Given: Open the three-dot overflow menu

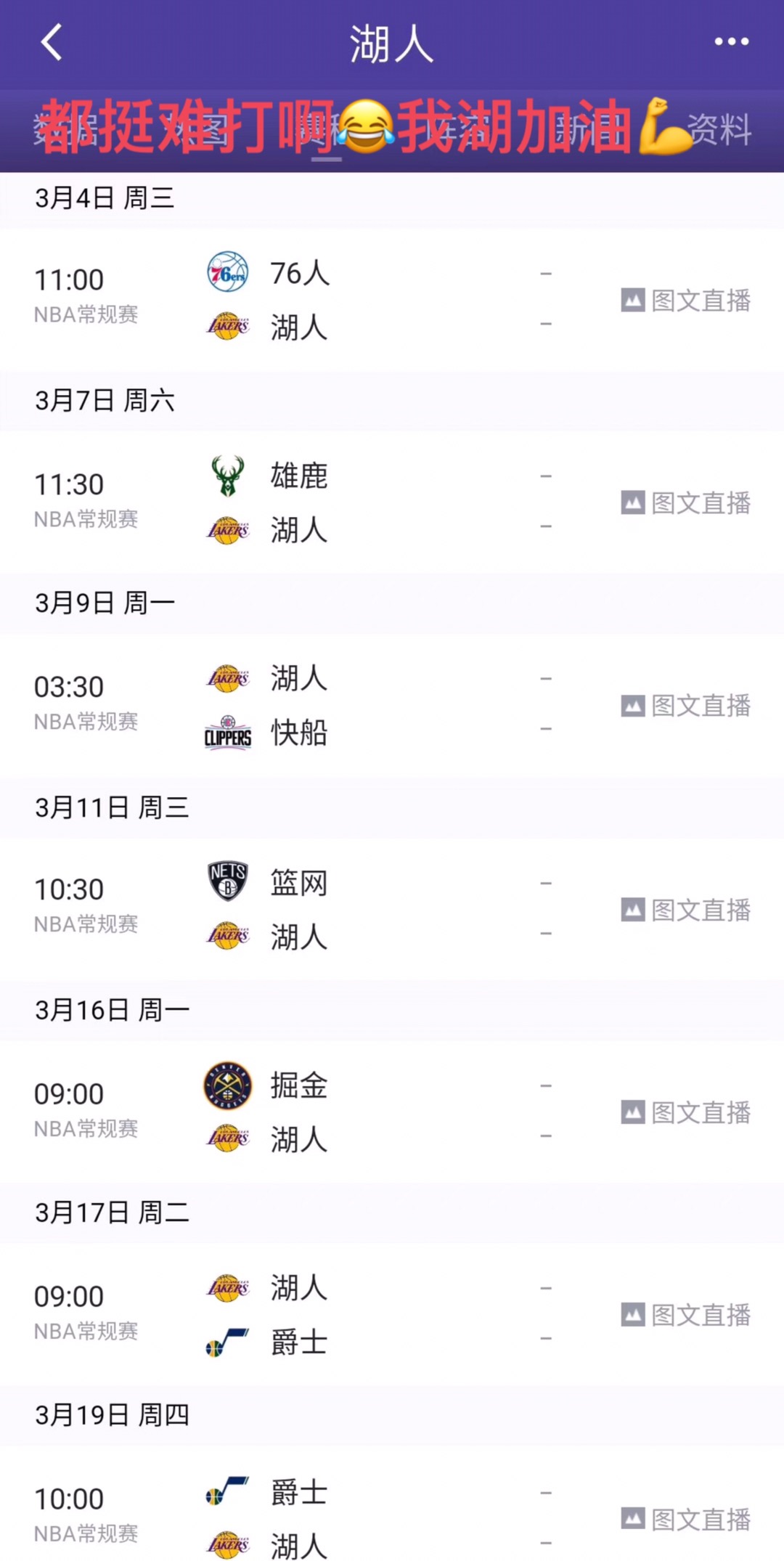Looking at the screenshot, I should [731, 41].
